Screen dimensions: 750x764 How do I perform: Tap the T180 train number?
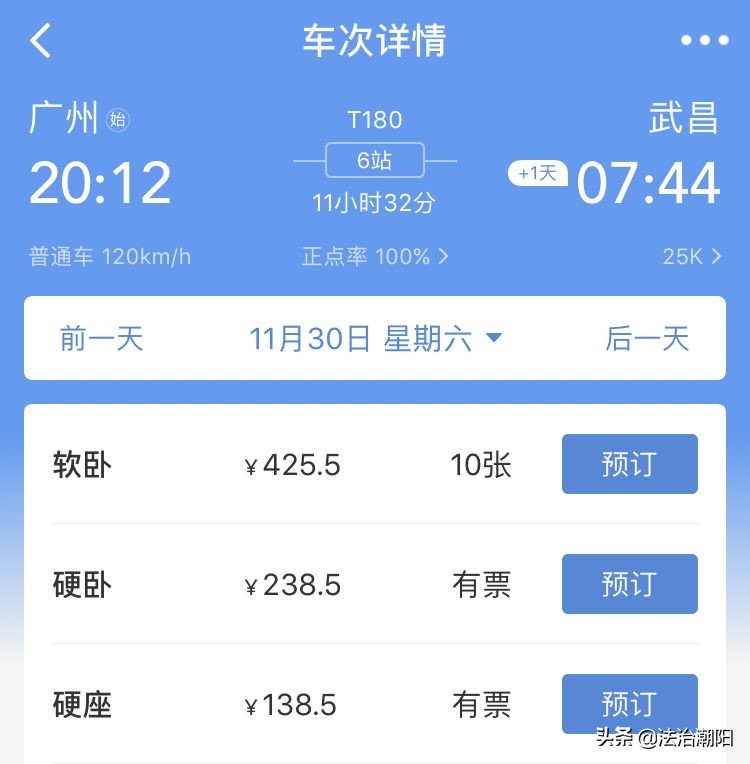point(375,119)
